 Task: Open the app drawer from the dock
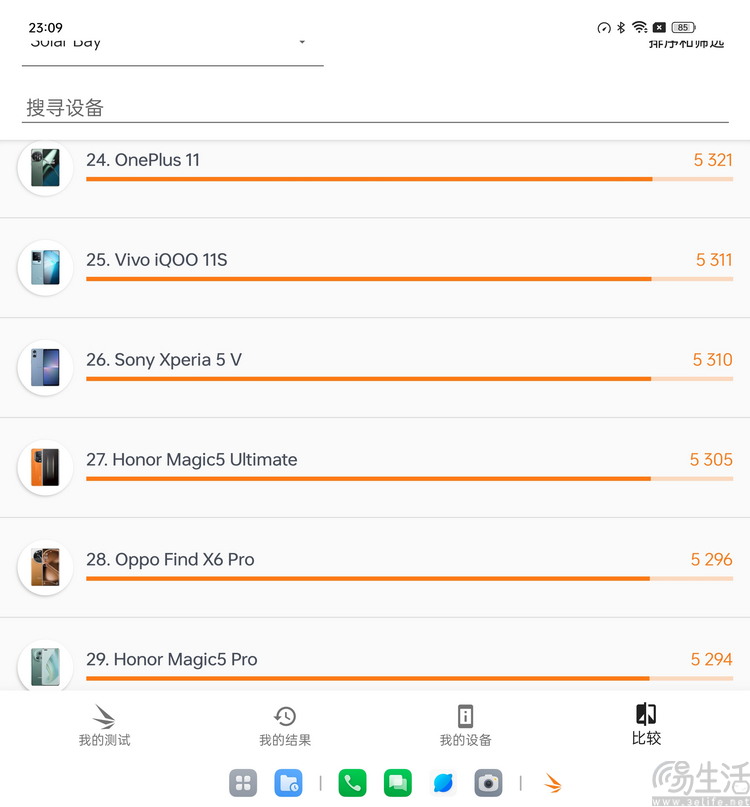(x=243, y=783)
